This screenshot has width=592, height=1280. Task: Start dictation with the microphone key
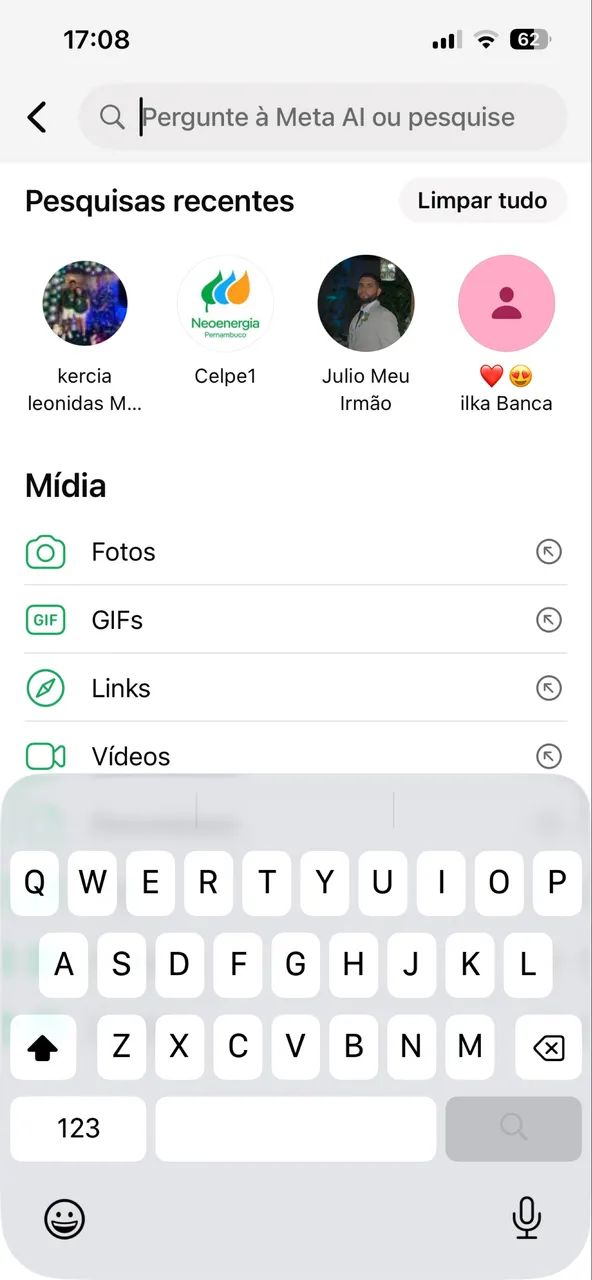click(526, 1218)
